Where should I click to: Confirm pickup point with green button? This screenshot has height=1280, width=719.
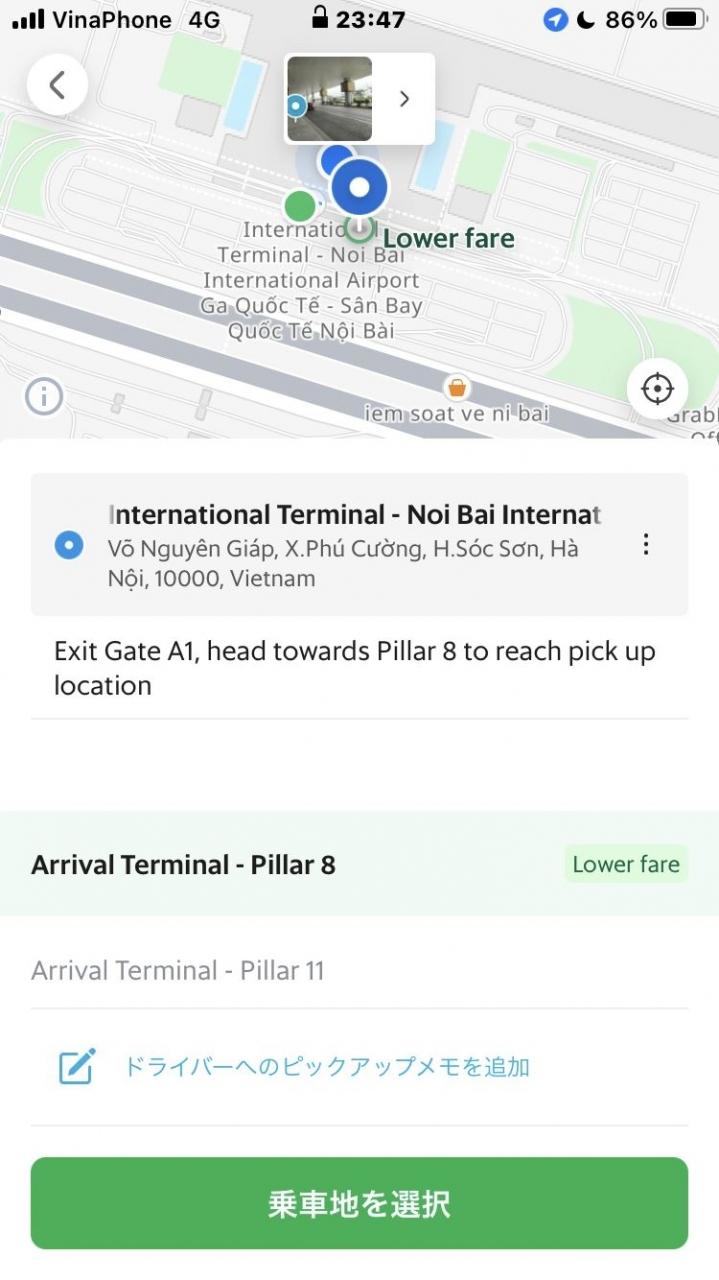359,1203
